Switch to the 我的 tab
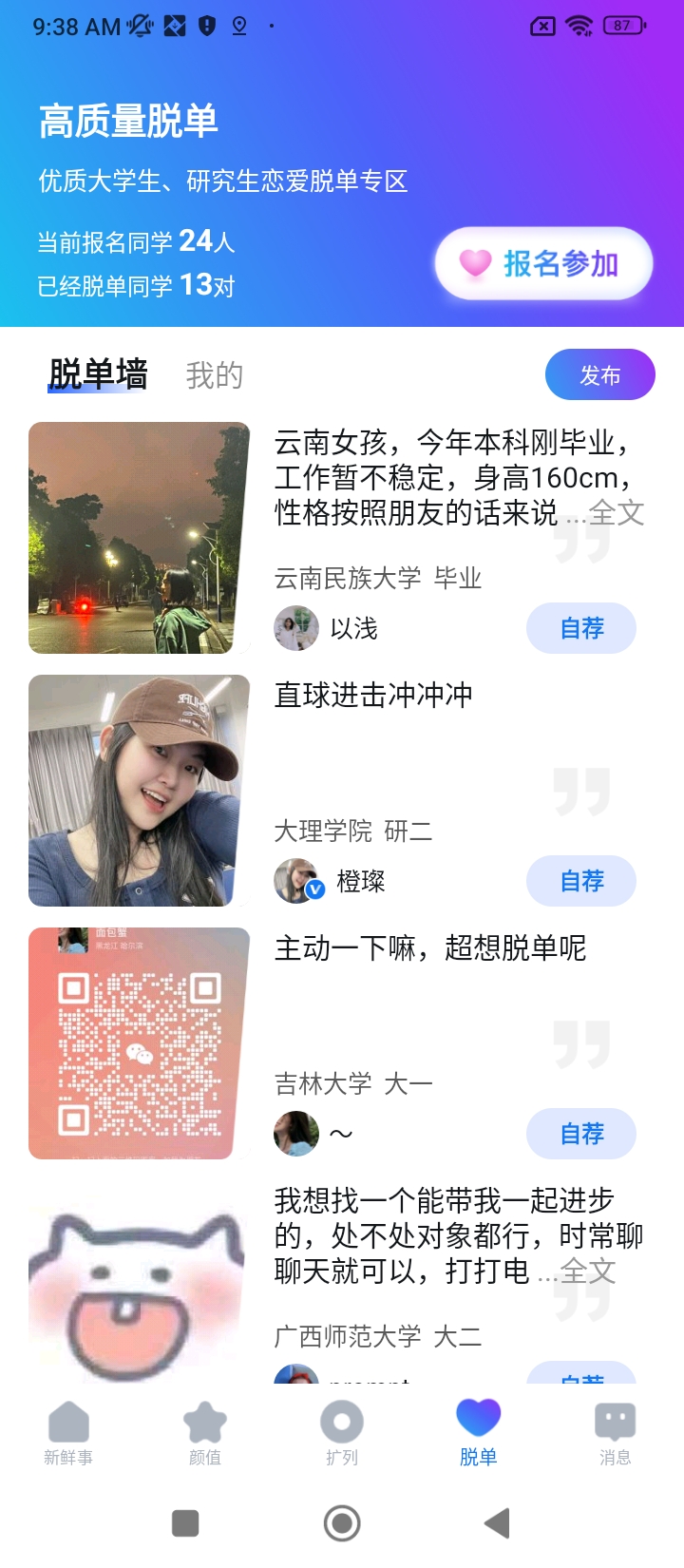 pyautogui.click(x=215, y=375)
